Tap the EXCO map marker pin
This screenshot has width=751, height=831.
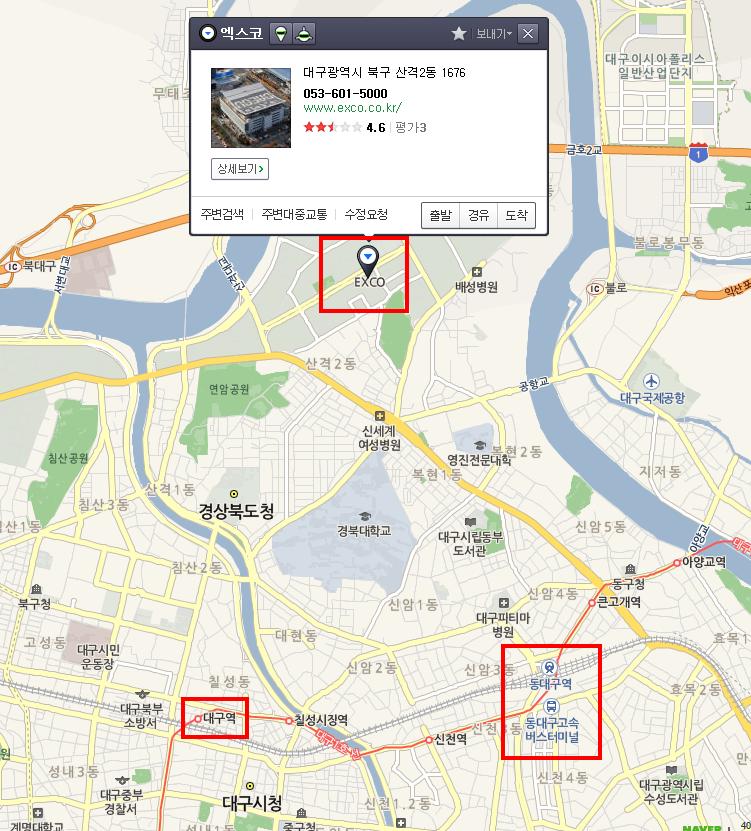[368, 259]
